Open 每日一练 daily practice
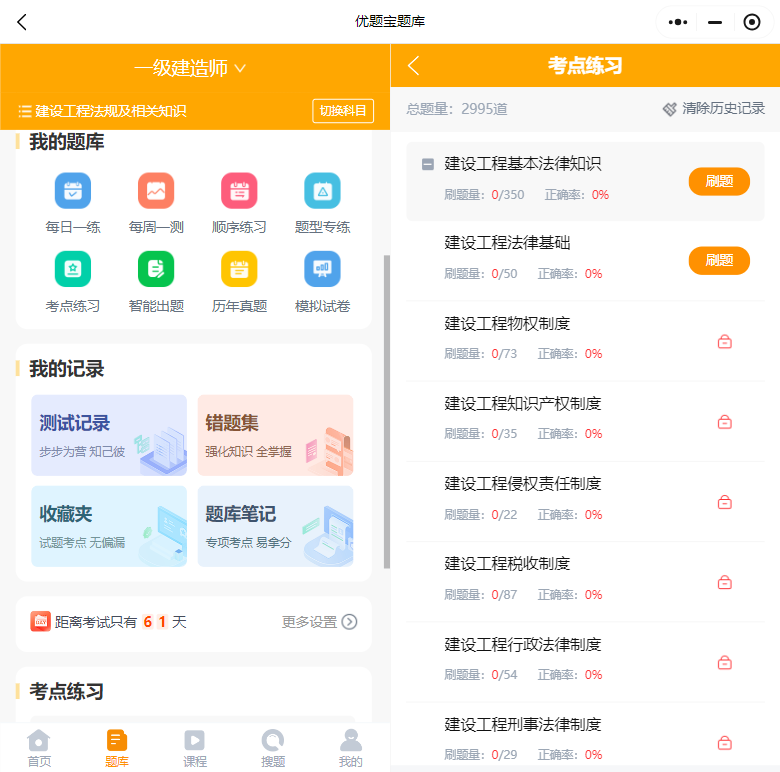The width and height of the screenshot is (780, 772). (73, 203)
